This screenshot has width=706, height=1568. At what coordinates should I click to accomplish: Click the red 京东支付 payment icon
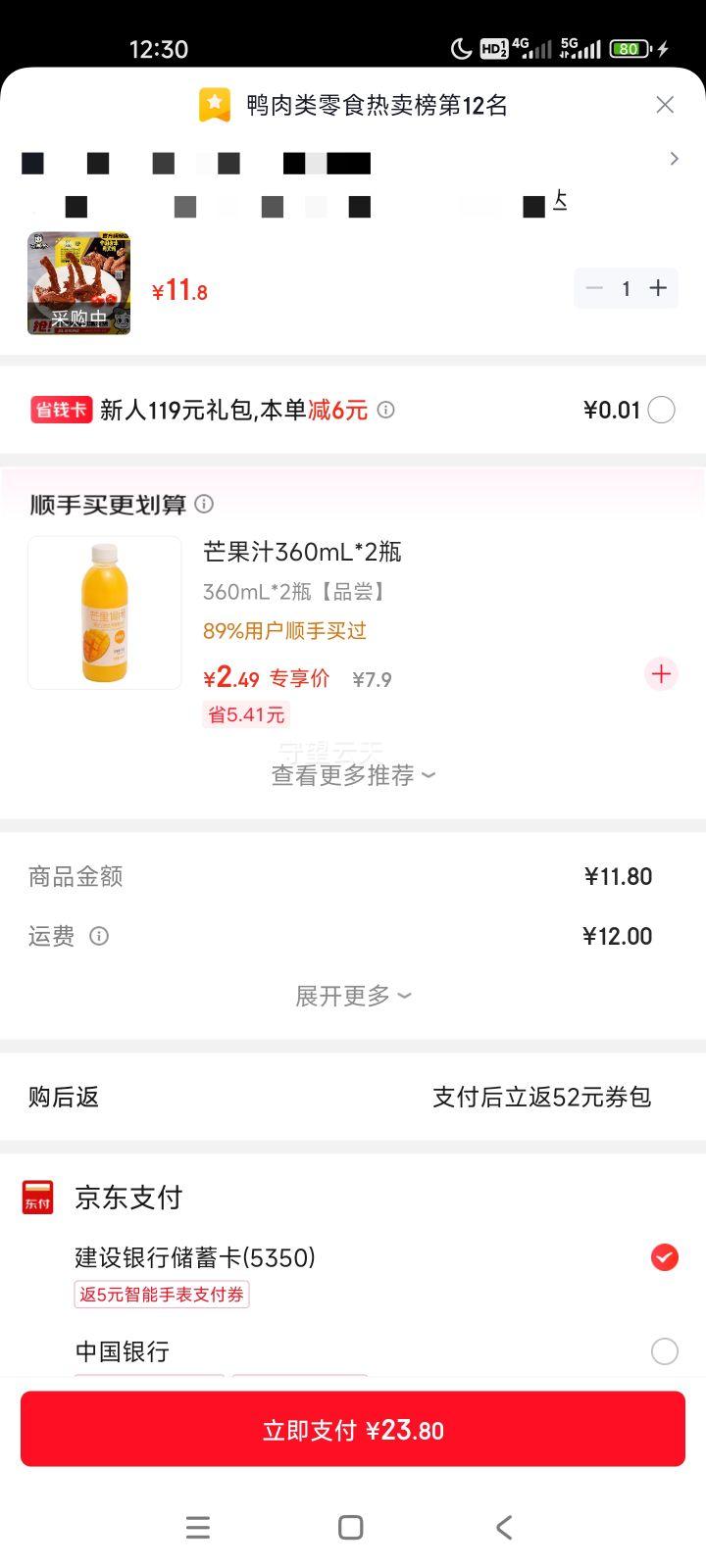[x=37, y=1197]
